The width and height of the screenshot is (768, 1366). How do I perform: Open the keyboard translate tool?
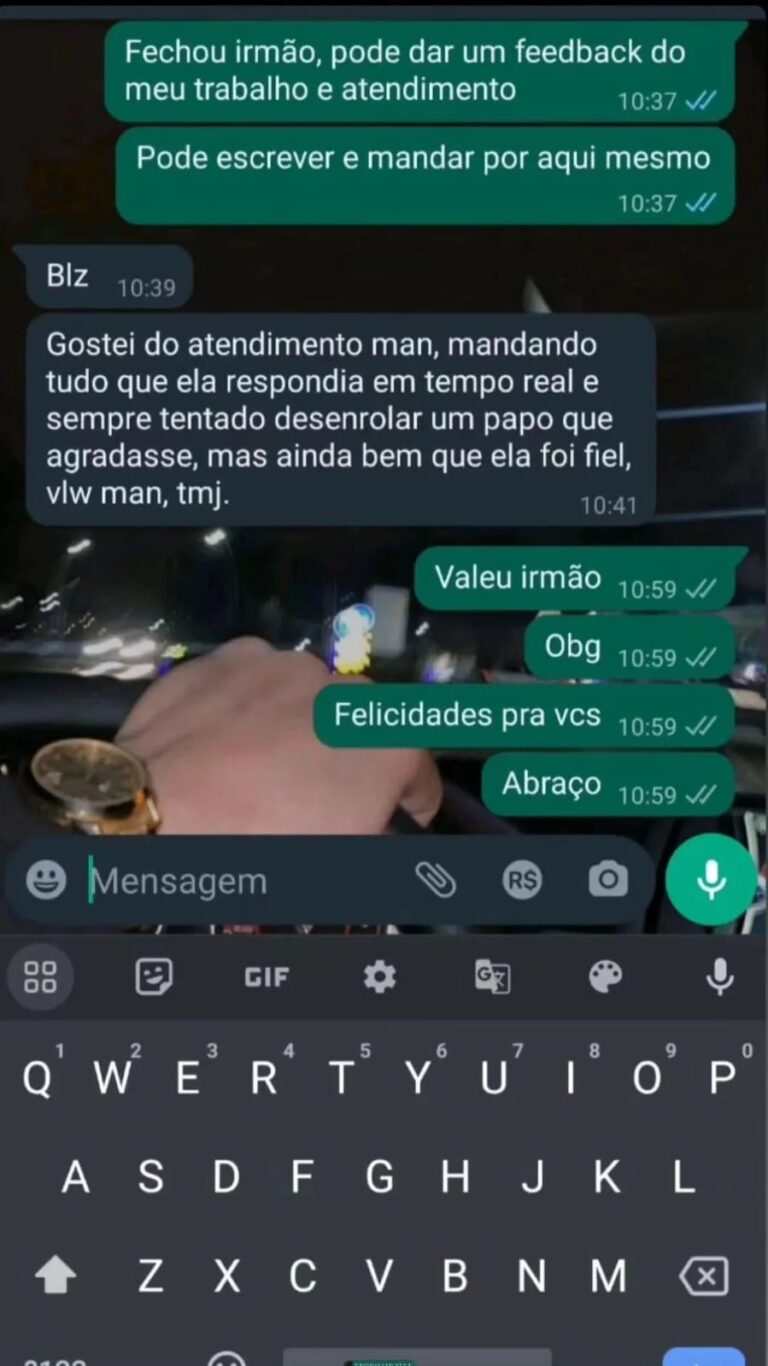point(492,976)
